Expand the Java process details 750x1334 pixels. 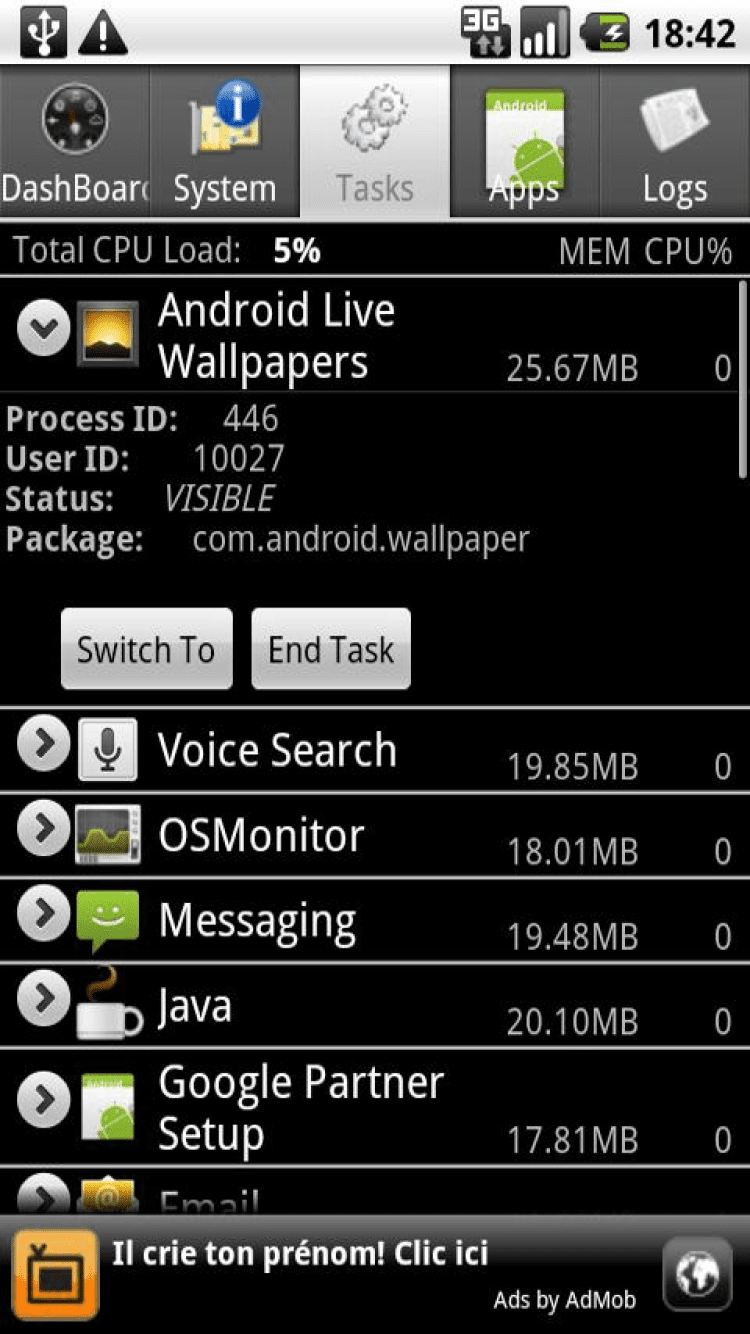point(43,1000)
